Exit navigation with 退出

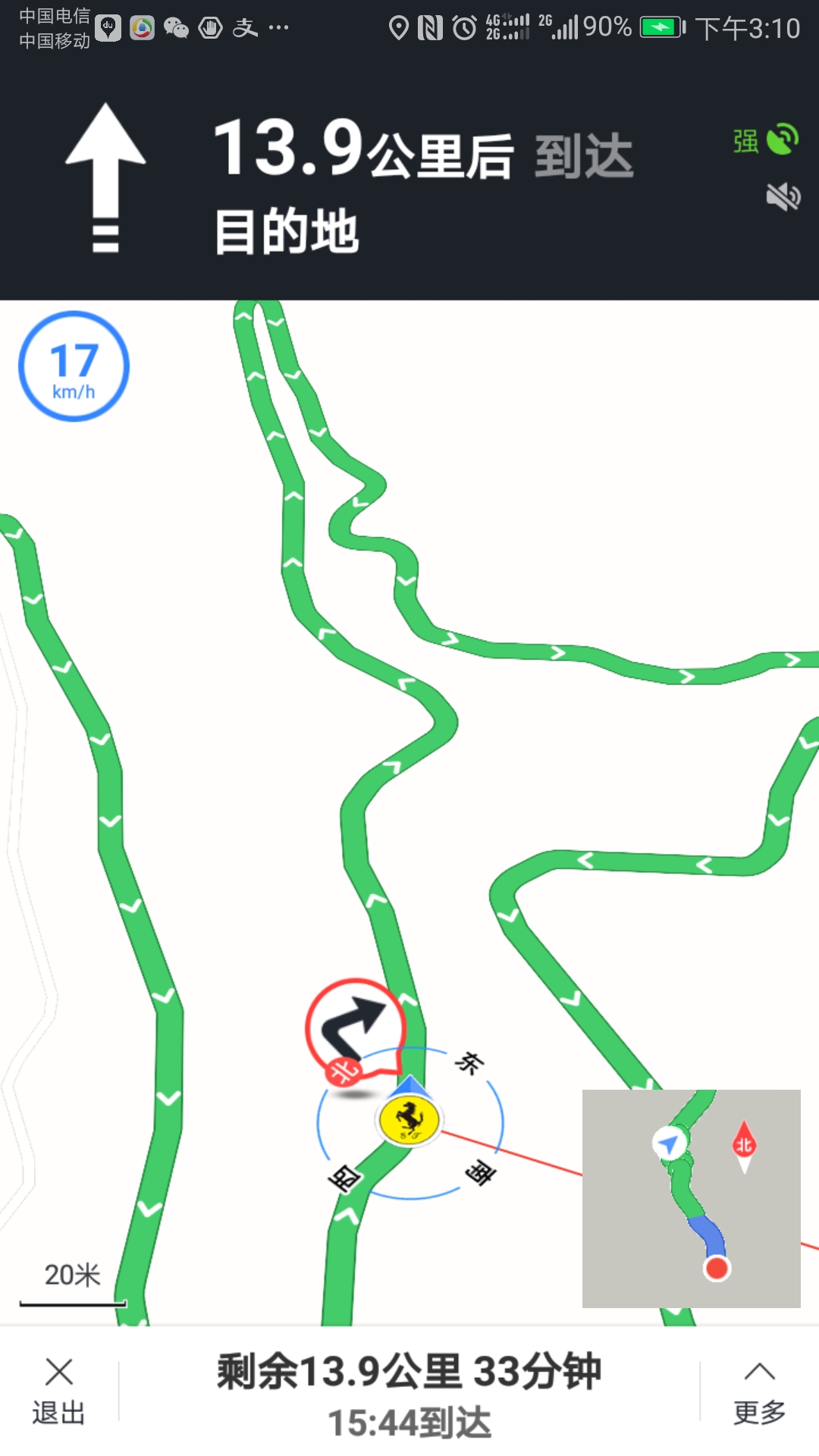click(58, 1391)
